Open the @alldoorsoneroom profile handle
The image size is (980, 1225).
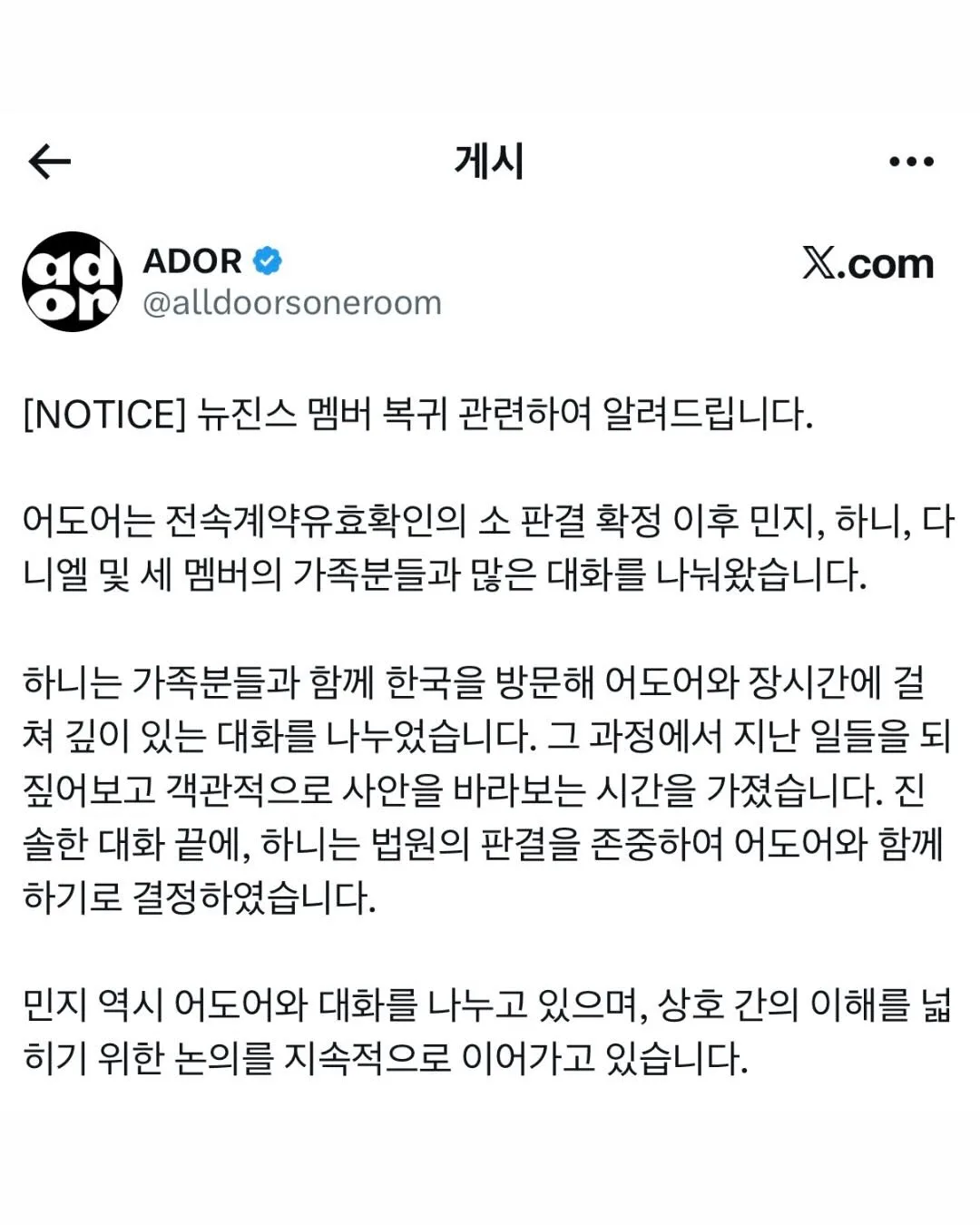(292, 303)
